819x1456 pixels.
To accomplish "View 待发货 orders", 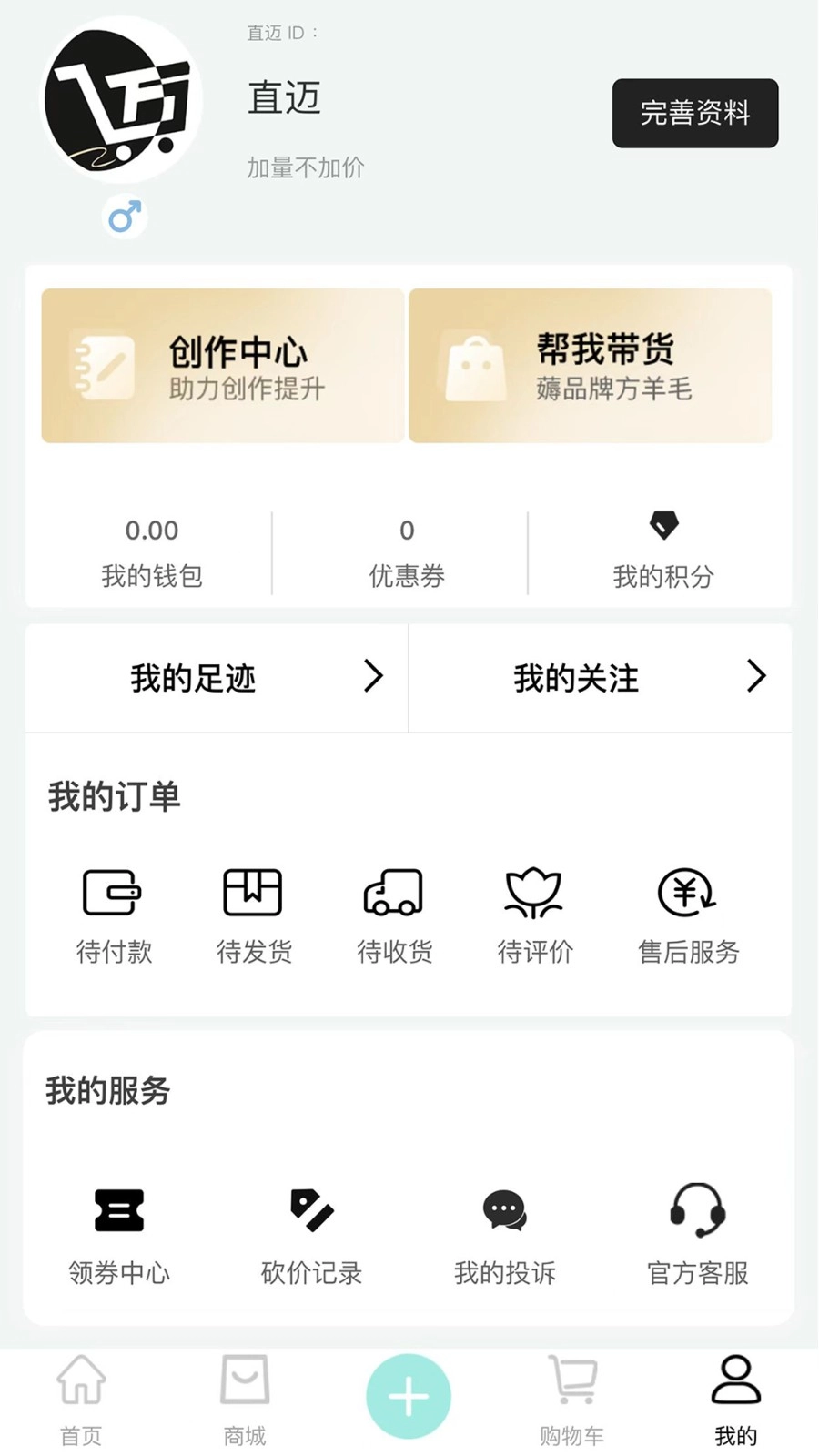I will pos(254,915).
